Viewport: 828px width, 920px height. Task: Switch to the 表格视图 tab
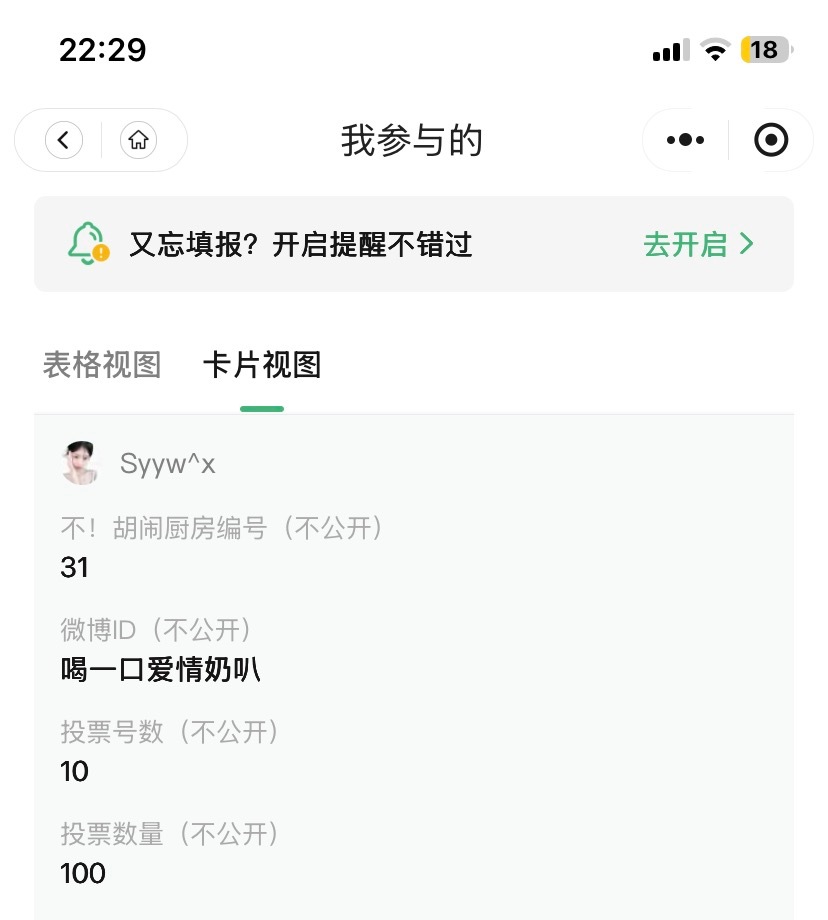102,365
